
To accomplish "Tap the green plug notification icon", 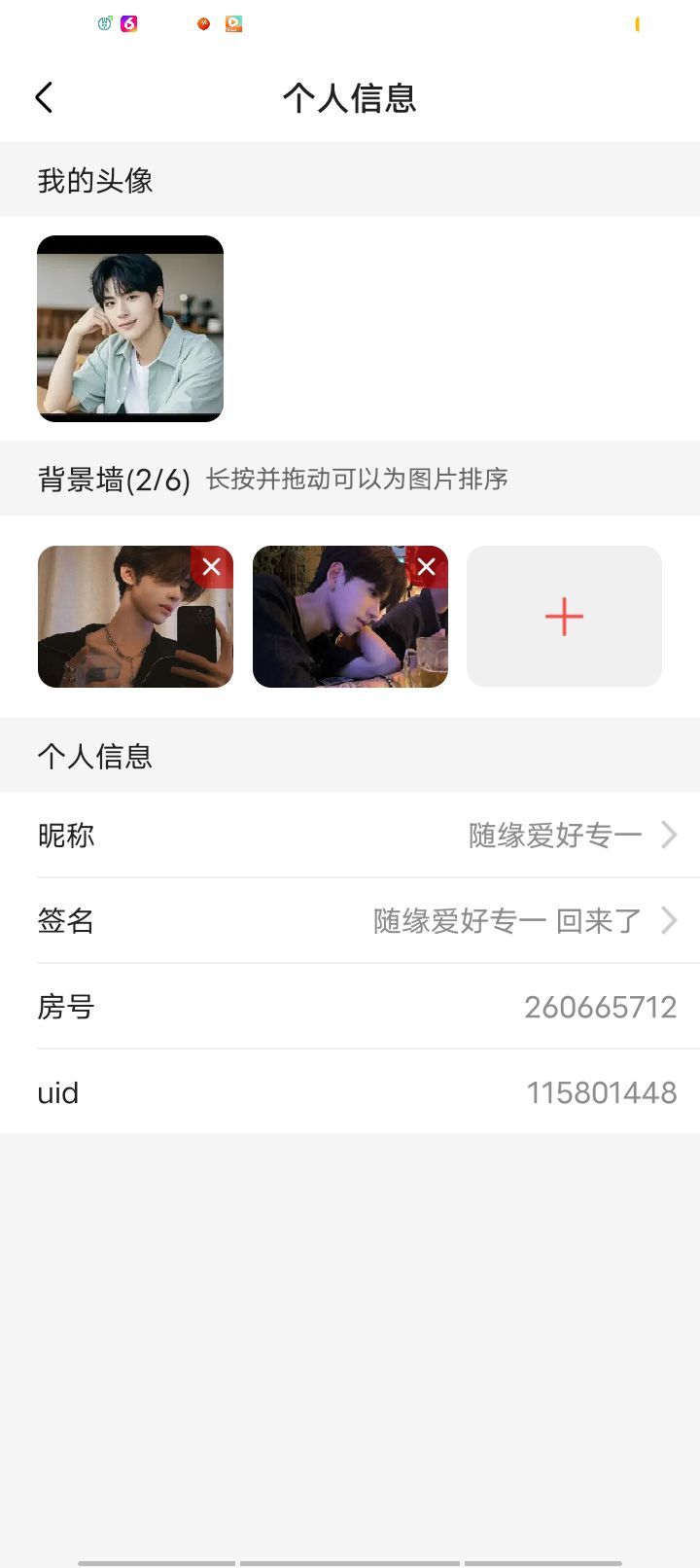I will click(x=104, y=24).
